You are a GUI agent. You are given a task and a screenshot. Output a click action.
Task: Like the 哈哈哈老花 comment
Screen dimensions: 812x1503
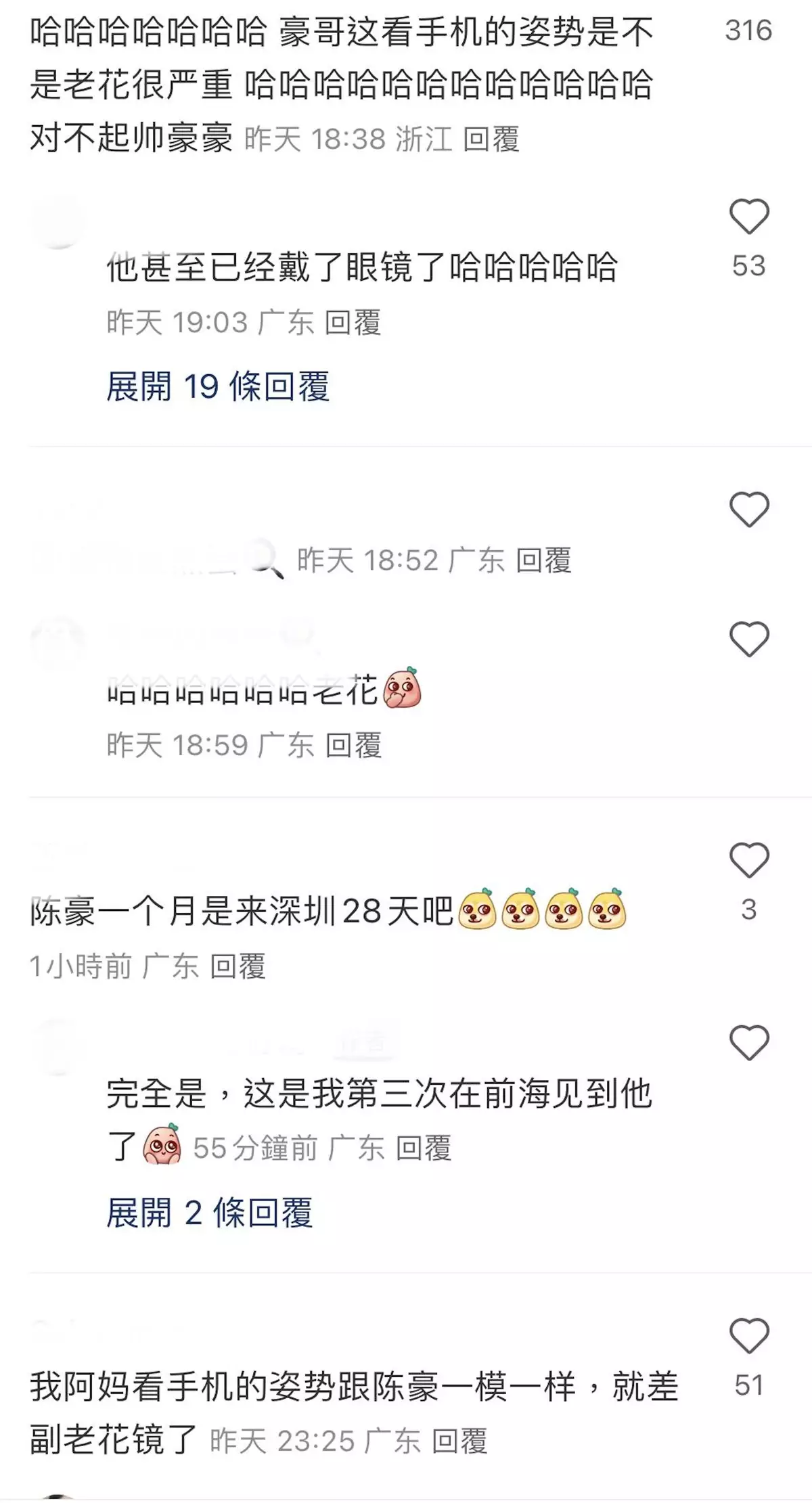pos(748,639)
